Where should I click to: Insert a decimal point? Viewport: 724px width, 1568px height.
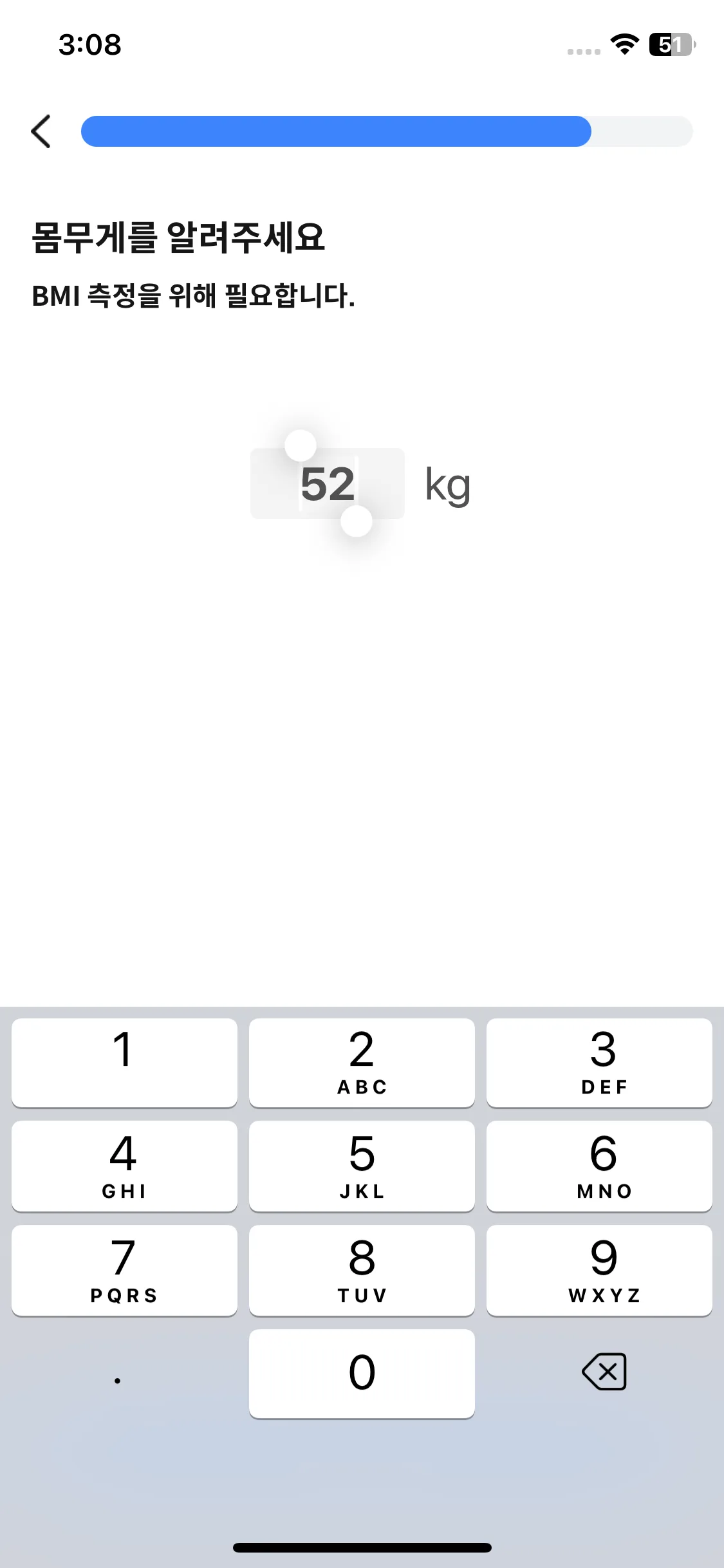[118, 1374]
